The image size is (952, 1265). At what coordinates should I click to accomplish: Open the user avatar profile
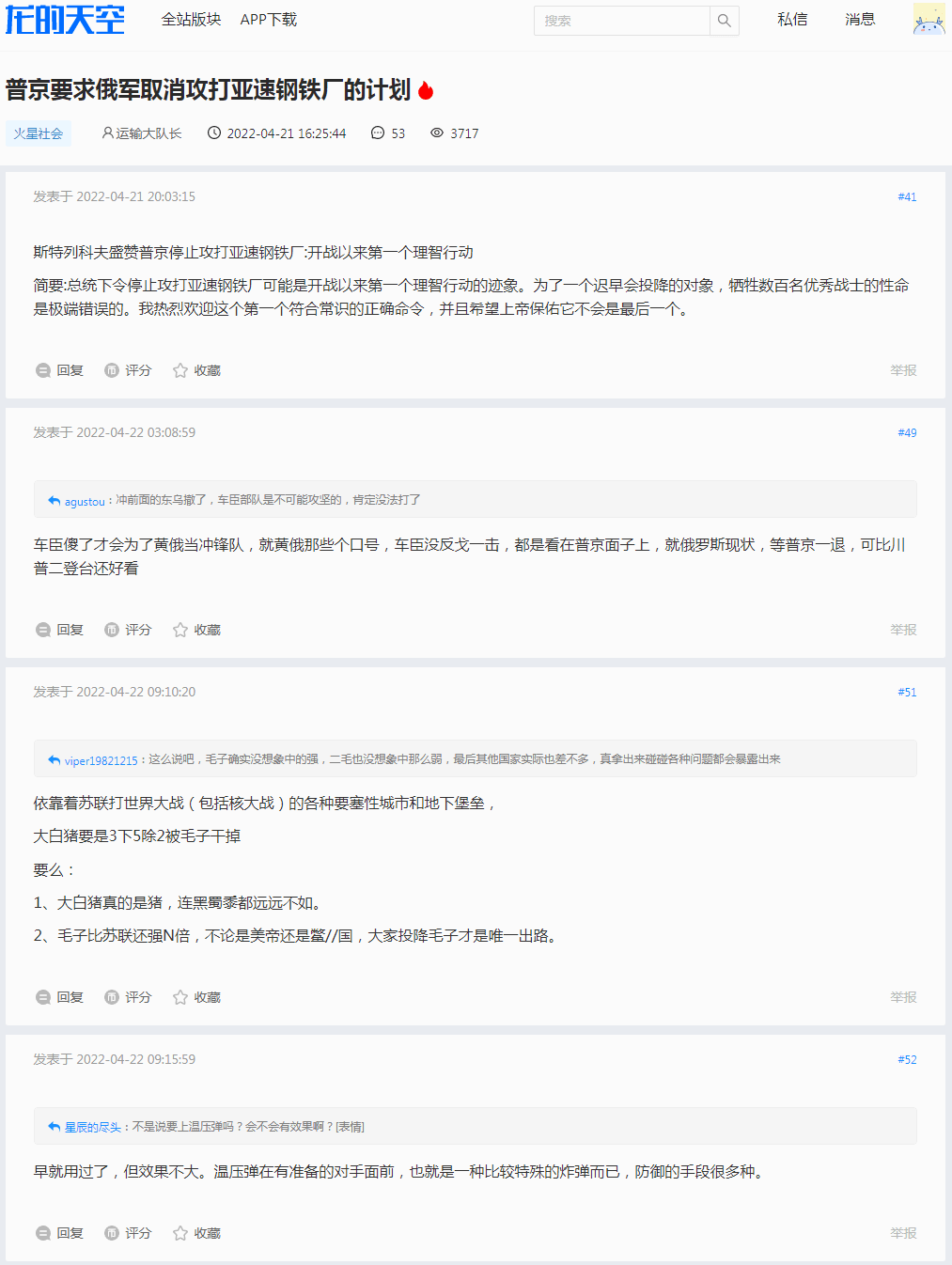tap(928, 20)
